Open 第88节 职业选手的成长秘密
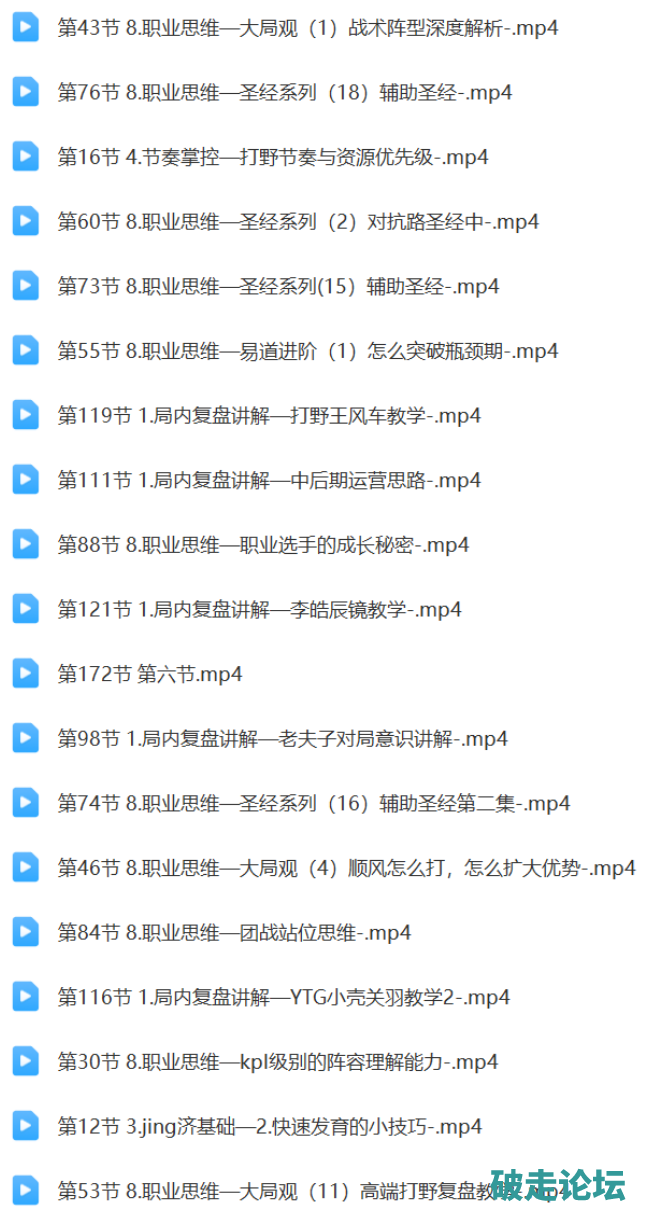This screenshot has height=1207, width=645. coord(263,545)
